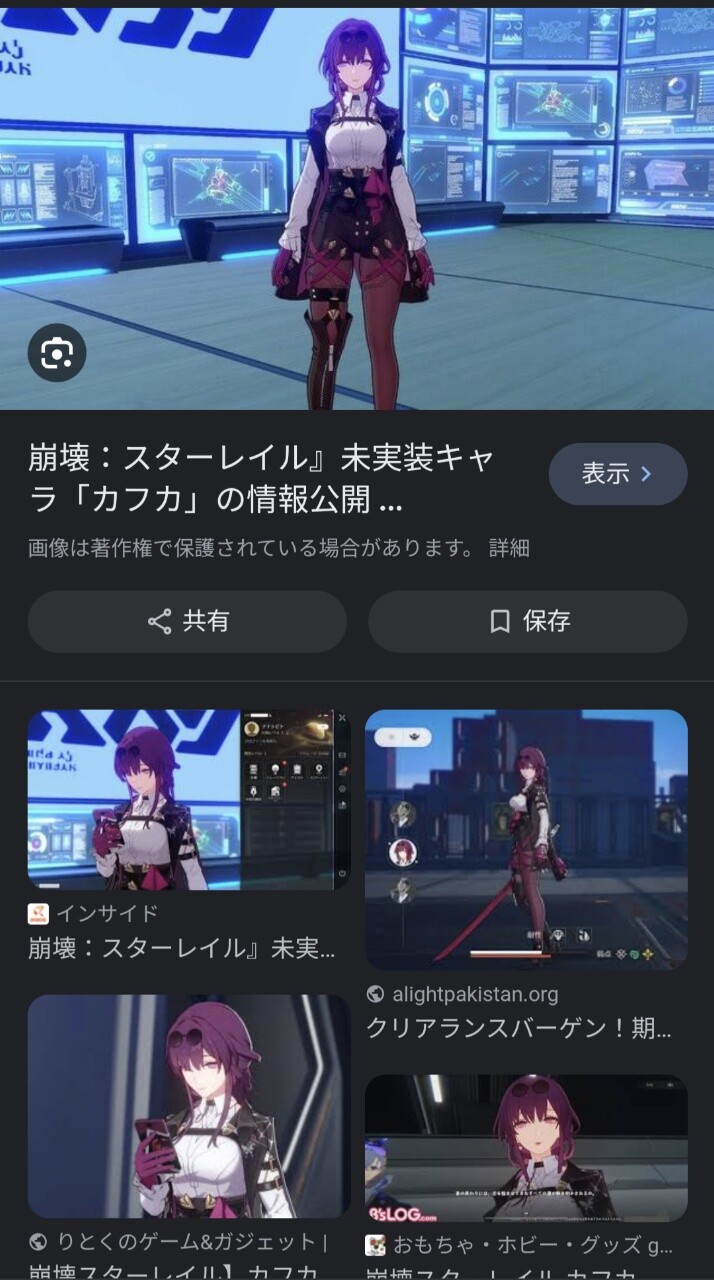Open the りとくのゲーム&ガジェット image result
Image resolution: width=714 pixels, height=1280 pixels.
188,1105
